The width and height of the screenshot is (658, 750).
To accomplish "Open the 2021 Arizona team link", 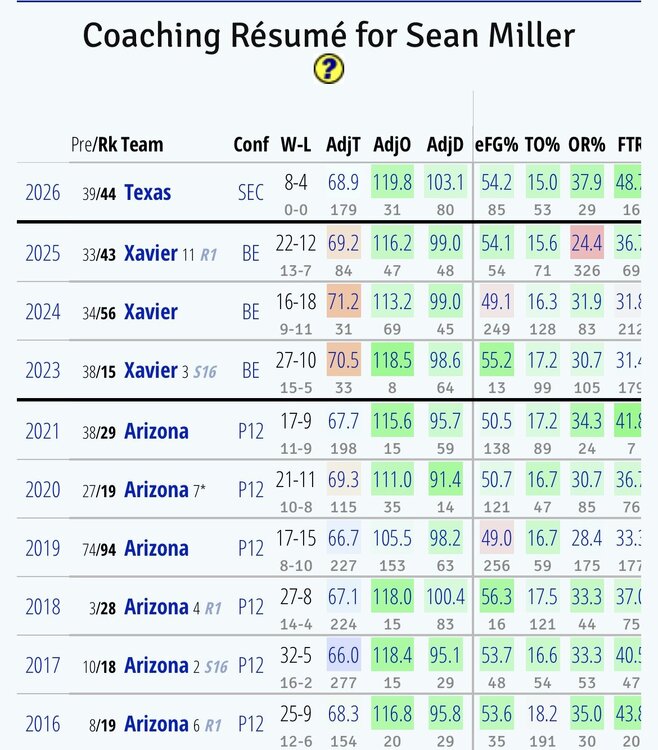I will [156, 431].
